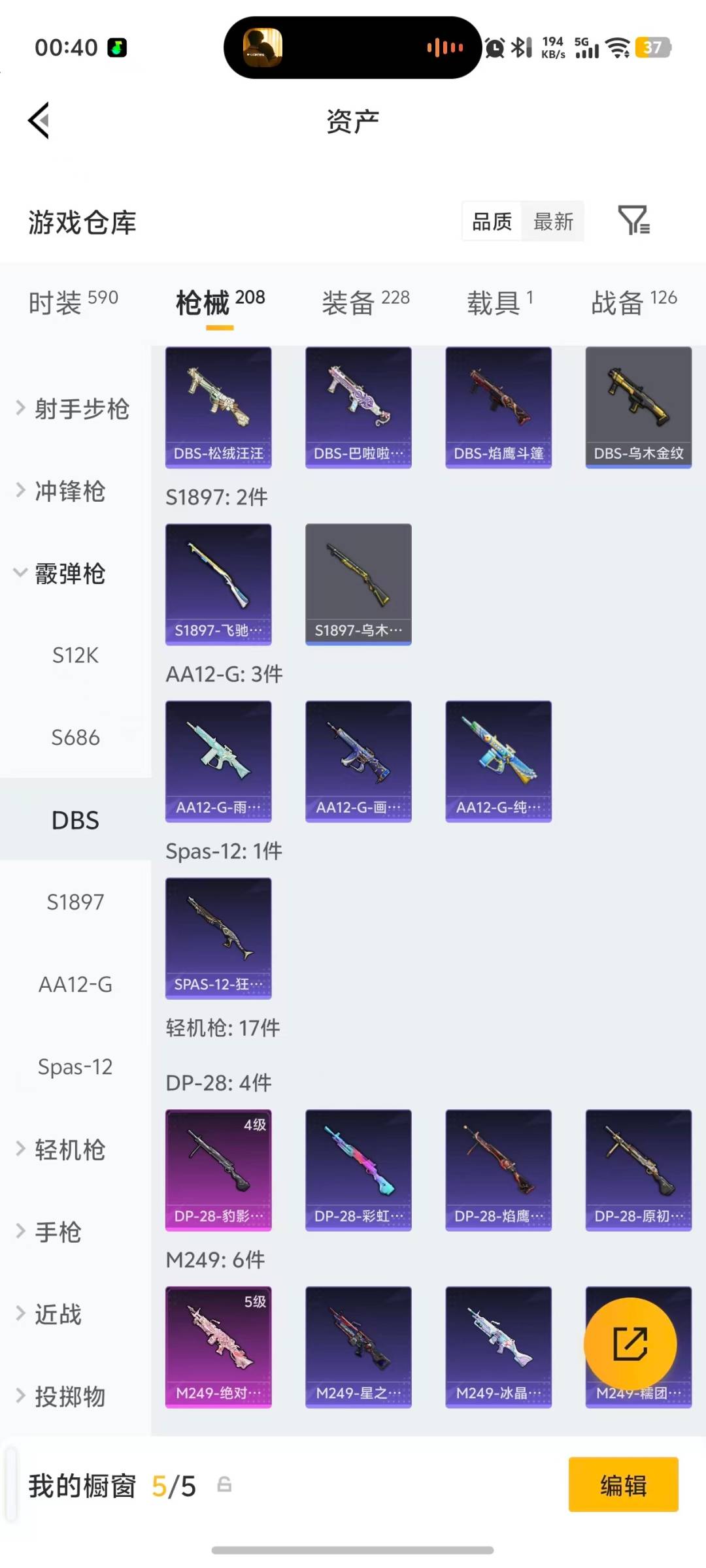Select DBS in the shotgun sidebar
This screenshot has width=706, height=1568.
point(75,820)
